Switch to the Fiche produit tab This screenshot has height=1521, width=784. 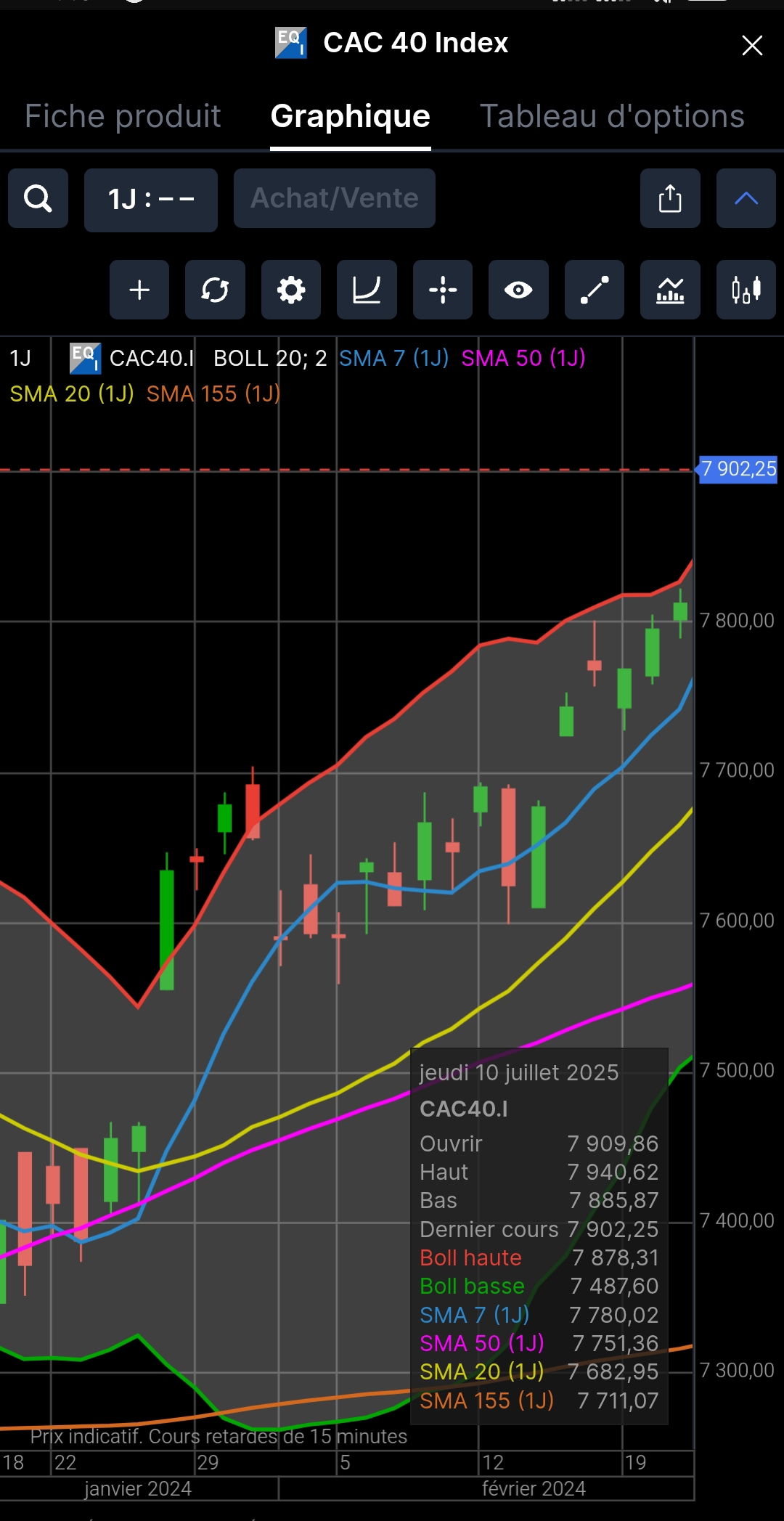(123, 116)
